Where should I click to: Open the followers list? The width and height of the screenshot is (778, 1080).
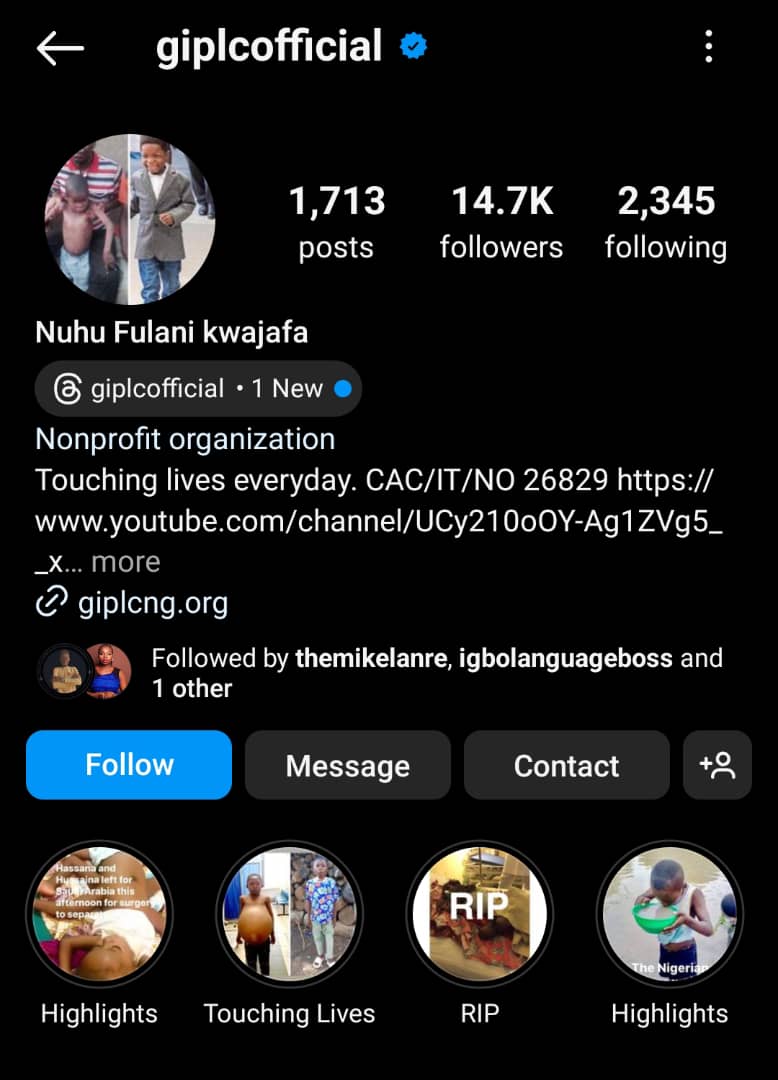pyautogui.click(x=501, y=222)
